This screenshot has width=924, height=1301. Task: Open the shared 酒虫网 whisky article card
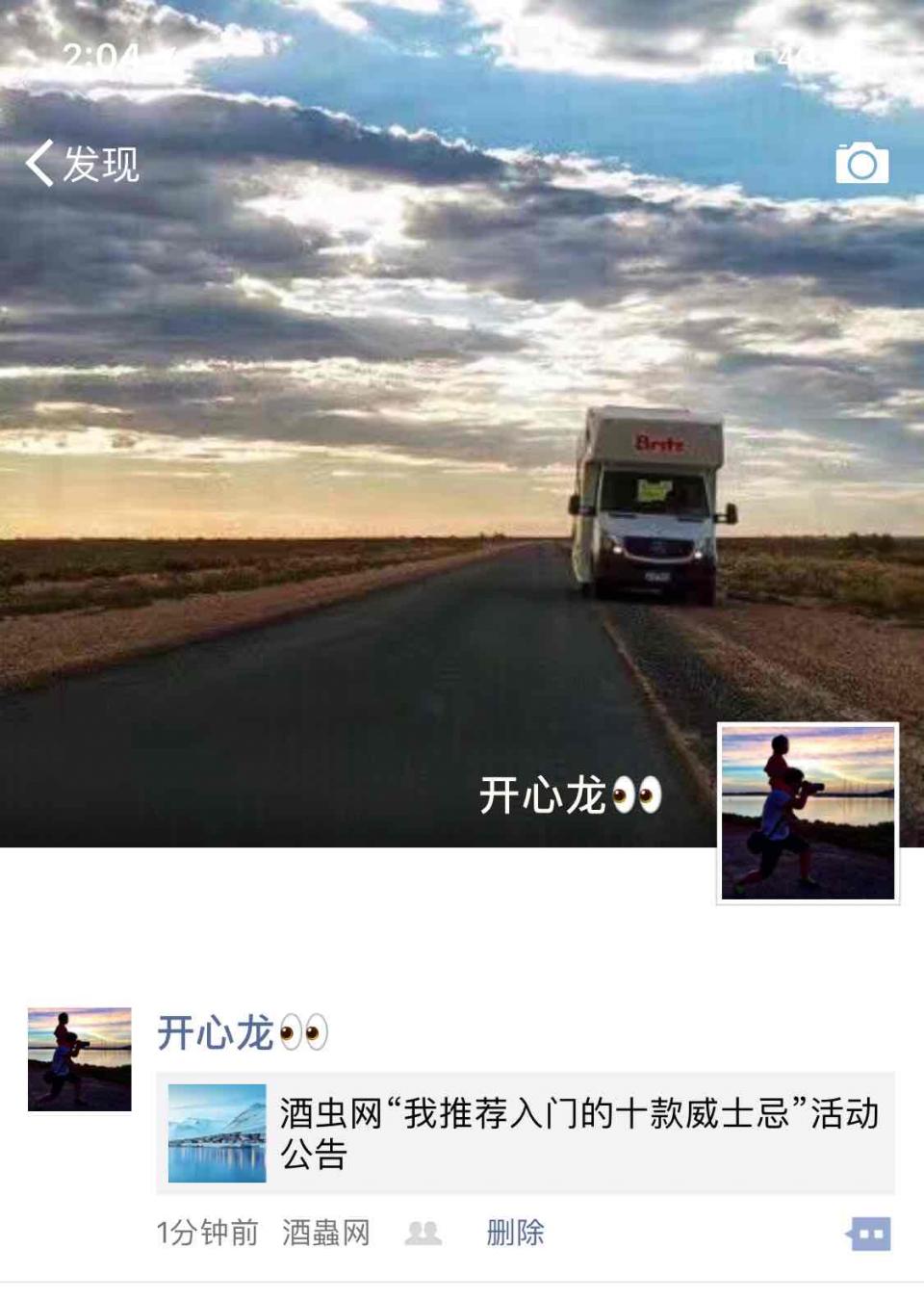point(526,1133)
